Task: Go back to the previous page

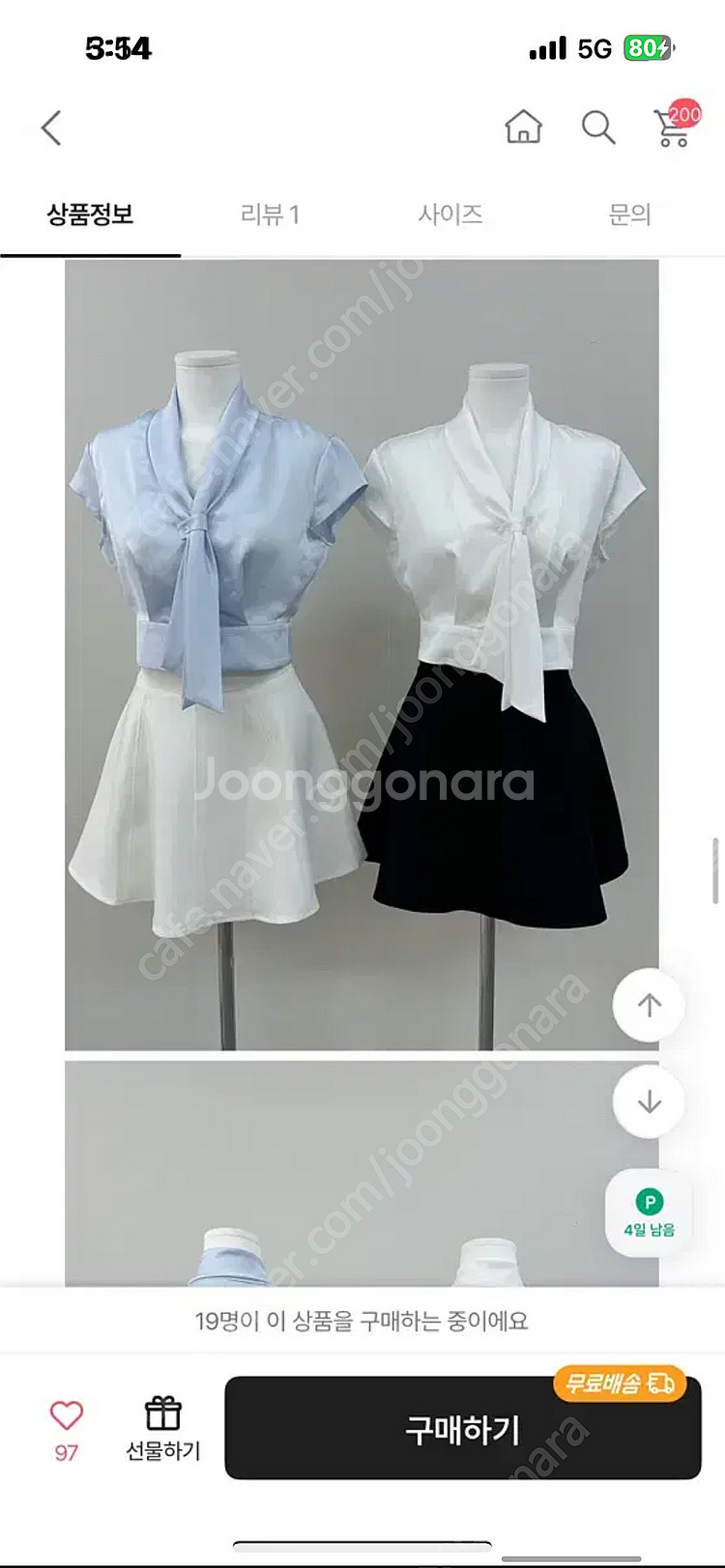Action: (51, 128)
